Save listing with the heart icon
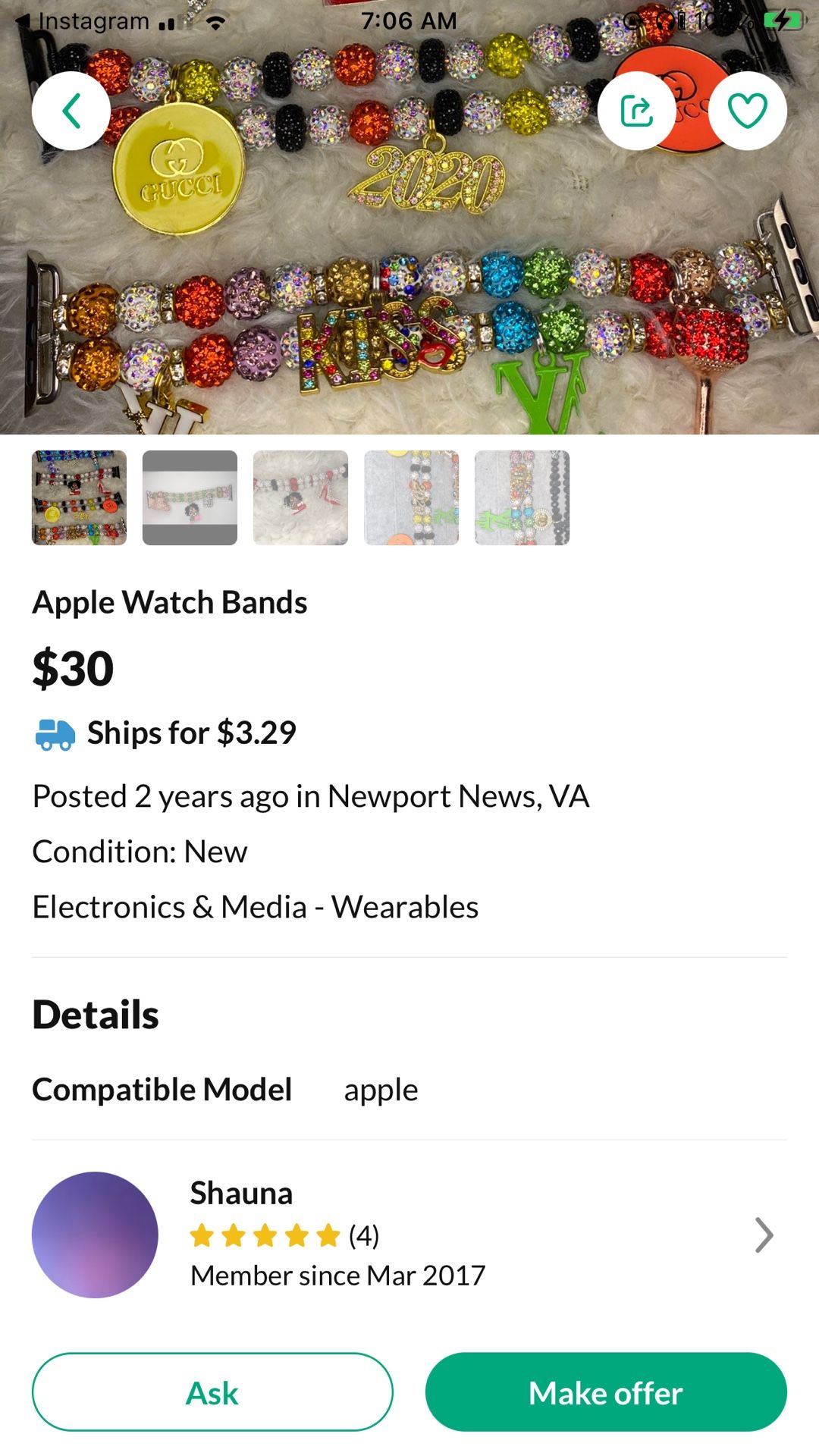This screenshot has width=819, height=1456. coord(747,111)
